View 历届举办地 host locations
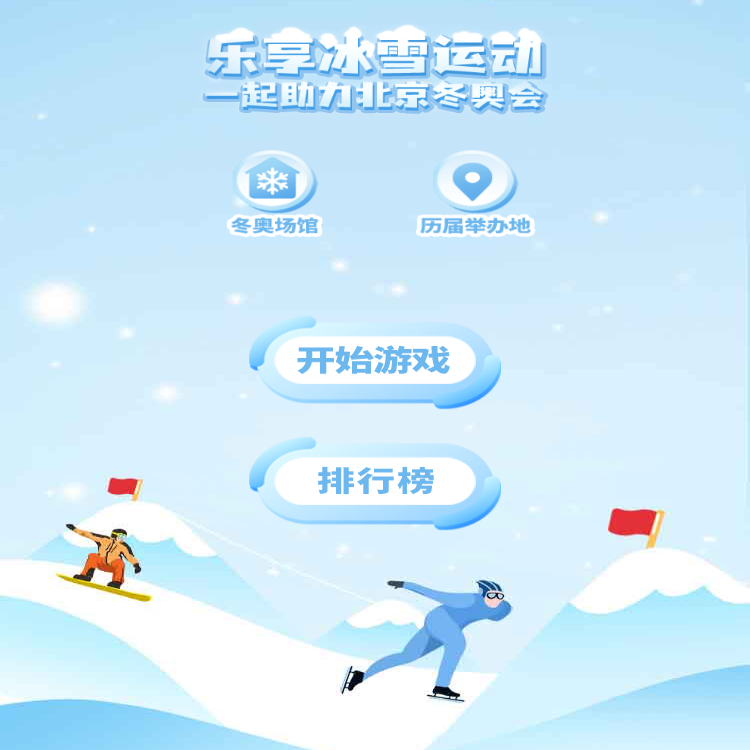The image size is (750, 750). (474, 183)
